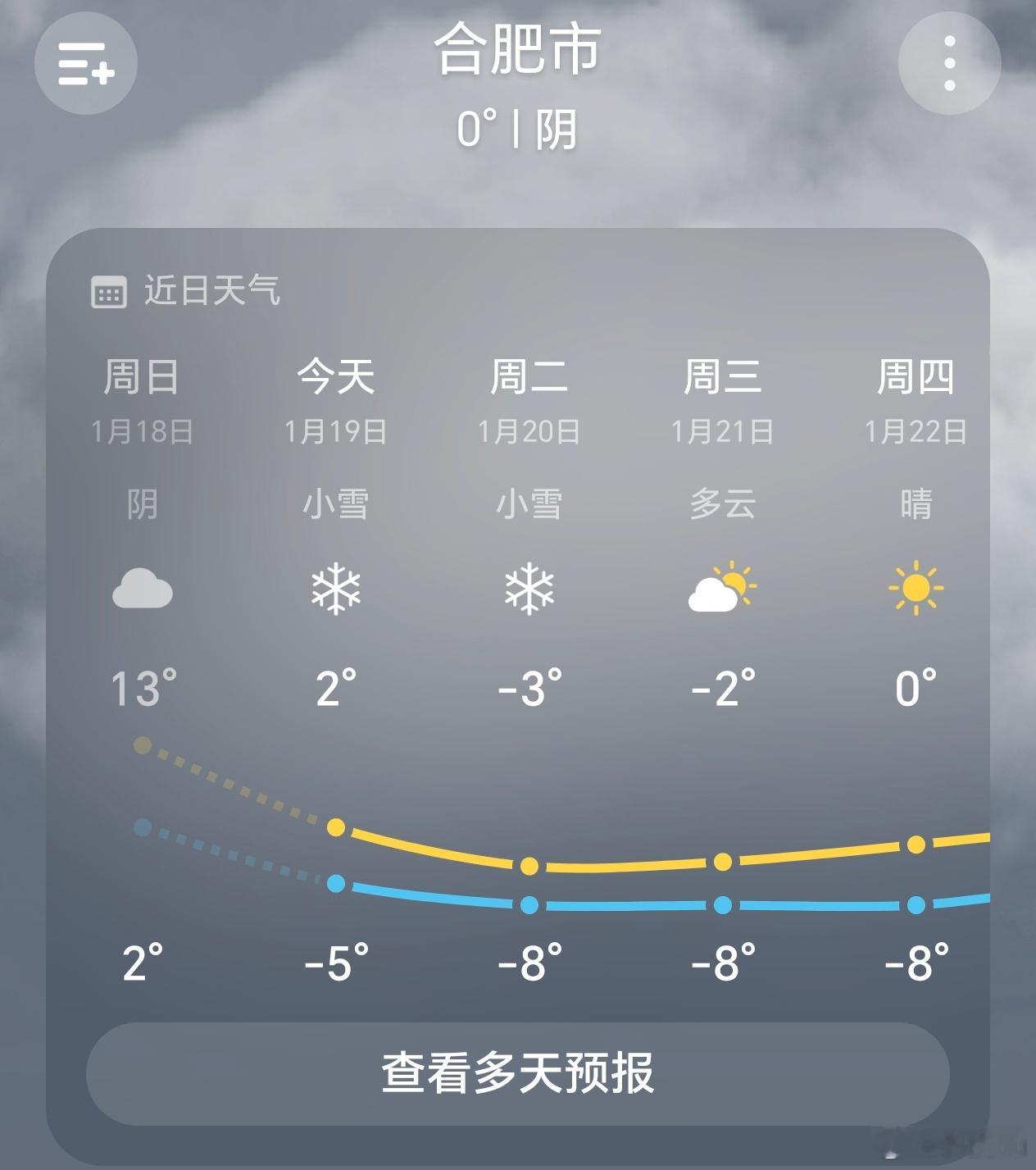This screenshot has height=1170, width=1036.
Task: Click the yellow high-temperature chart dot for 周二
Action: [530, 867]
